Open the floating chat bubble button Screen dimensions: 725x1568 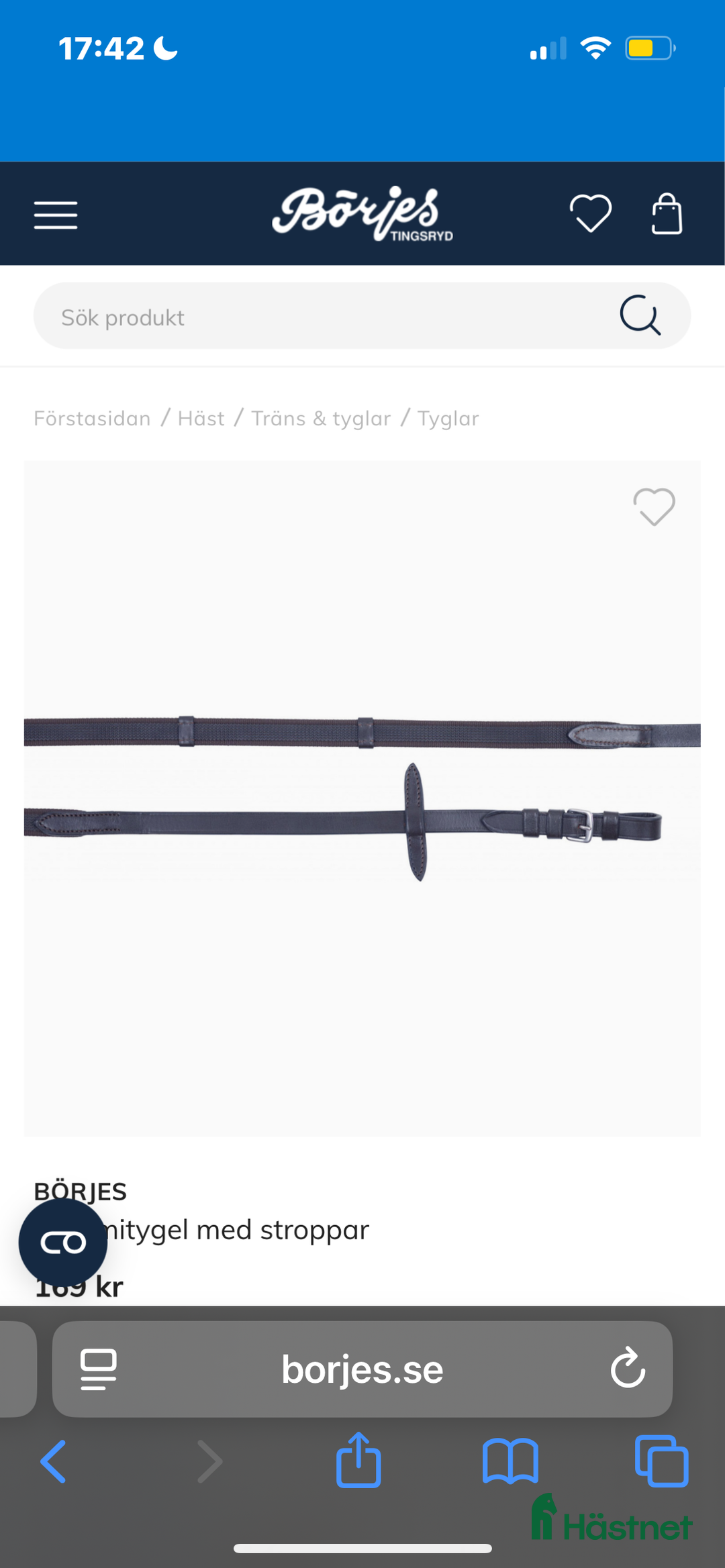tap(63, 1243)
